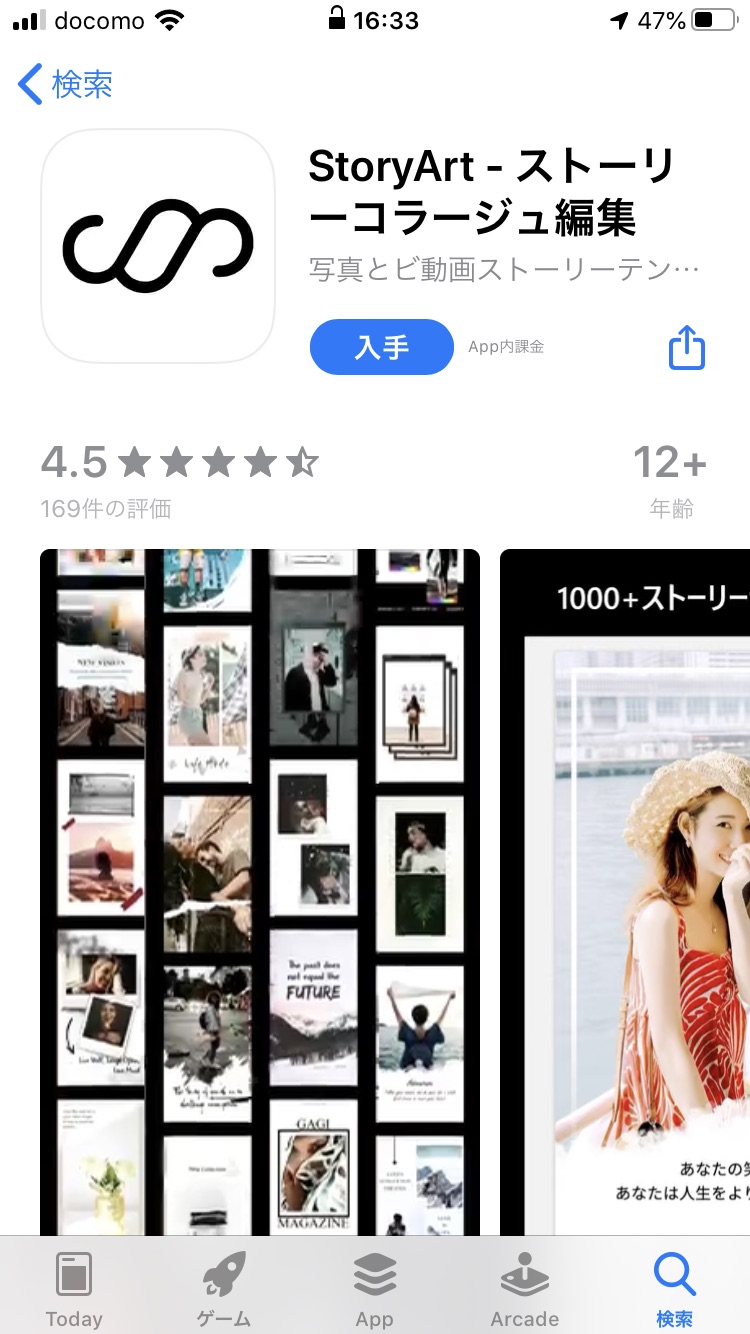Image resolution: width=750 pixels, height=1334 pixels.
Task: Share the StoryArt app page
Action: pos(686,348)
